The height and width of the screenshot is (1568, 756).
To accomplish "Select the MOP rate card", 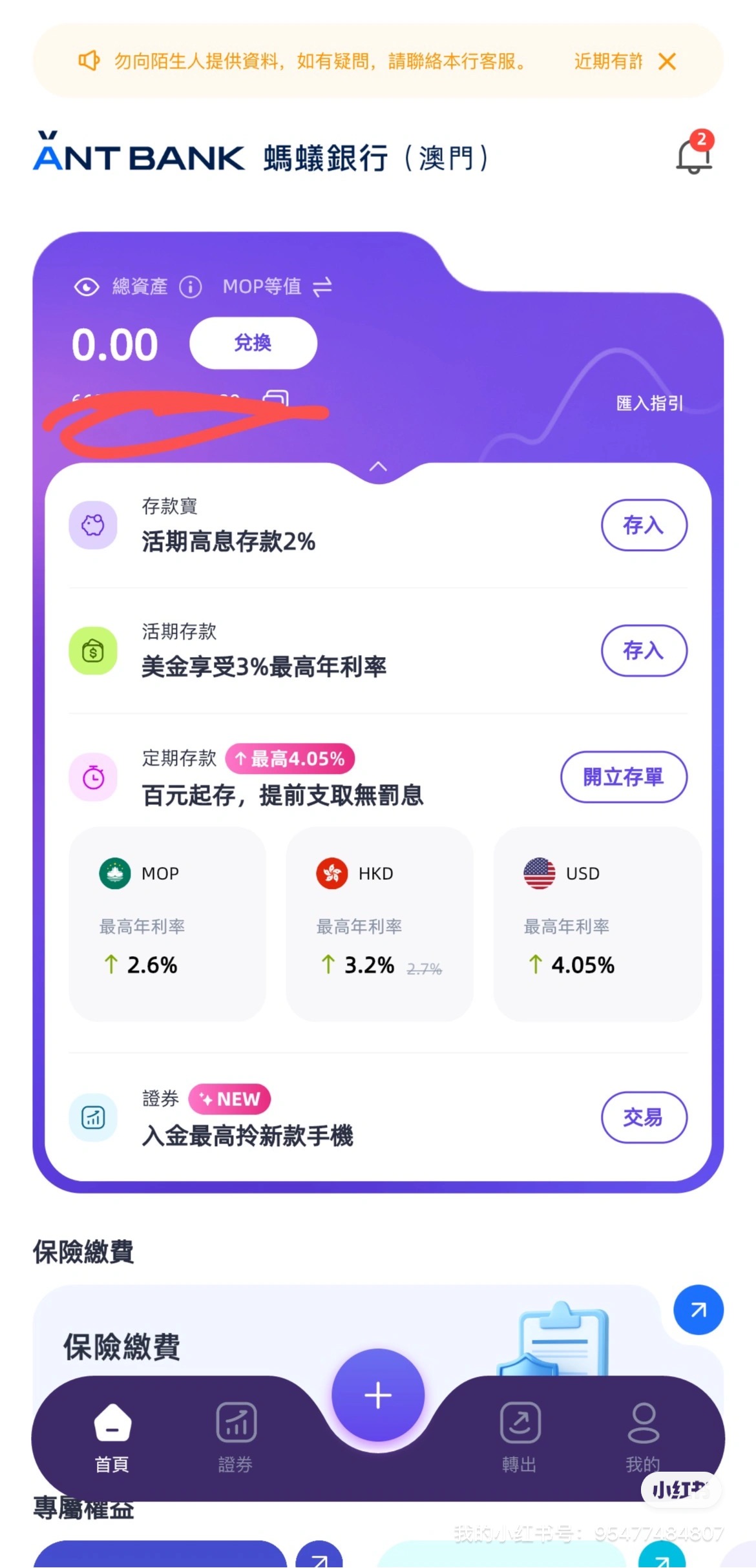I will click(167, 923).
